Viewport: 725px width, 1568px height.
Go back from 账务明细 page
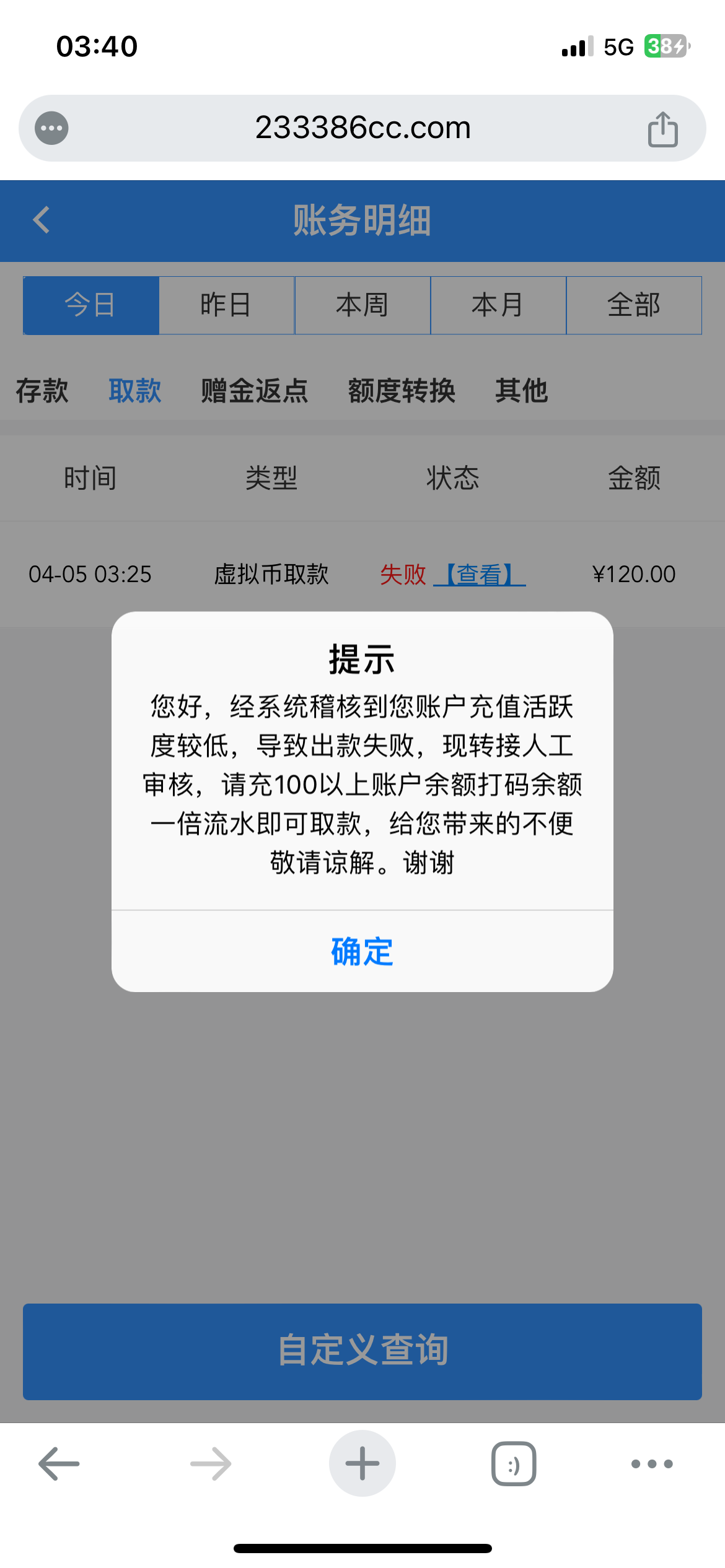(42, 220)
